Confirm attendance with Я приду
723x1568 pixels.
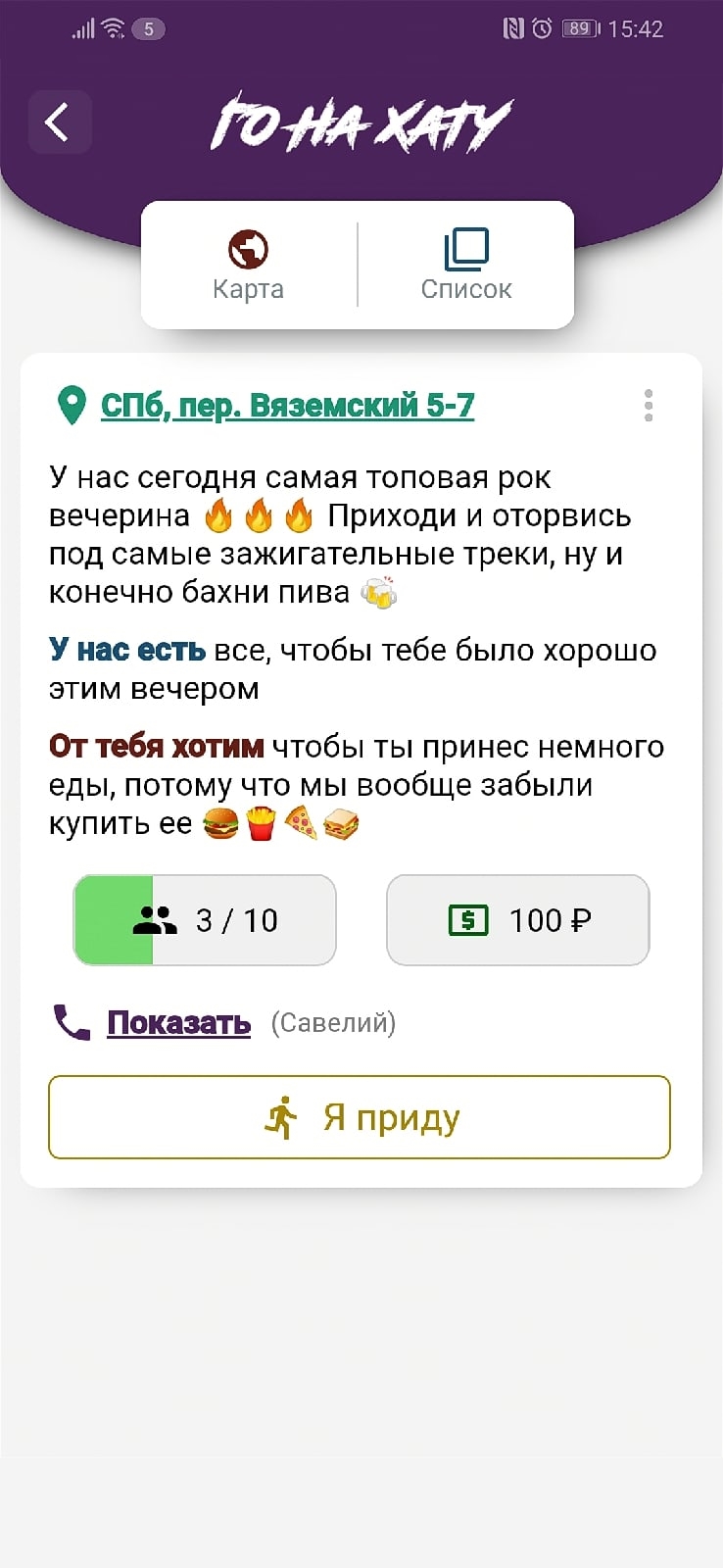point(360,1117)
